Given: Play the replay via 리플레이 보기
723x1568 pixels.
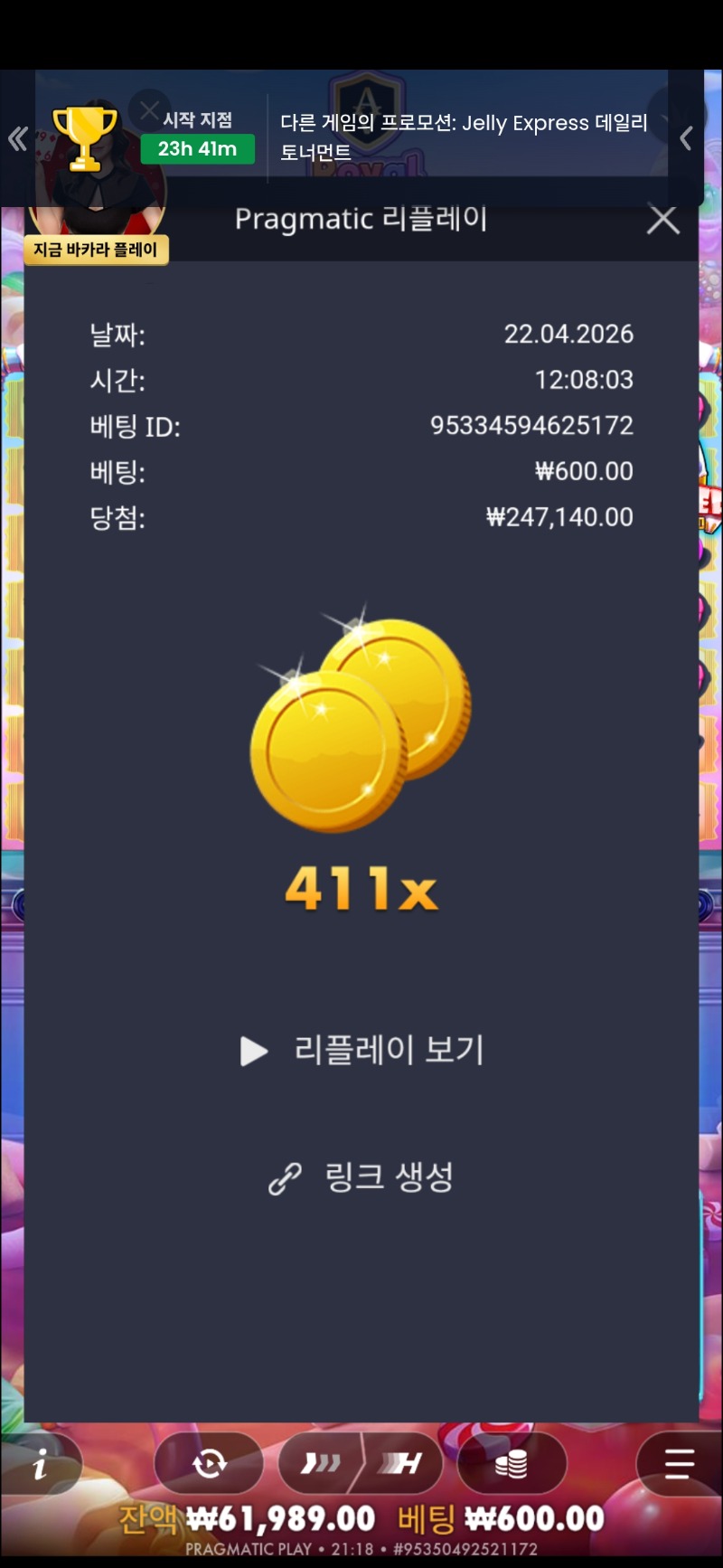Looking at the screenshot, I should (x=363, y=1050).
